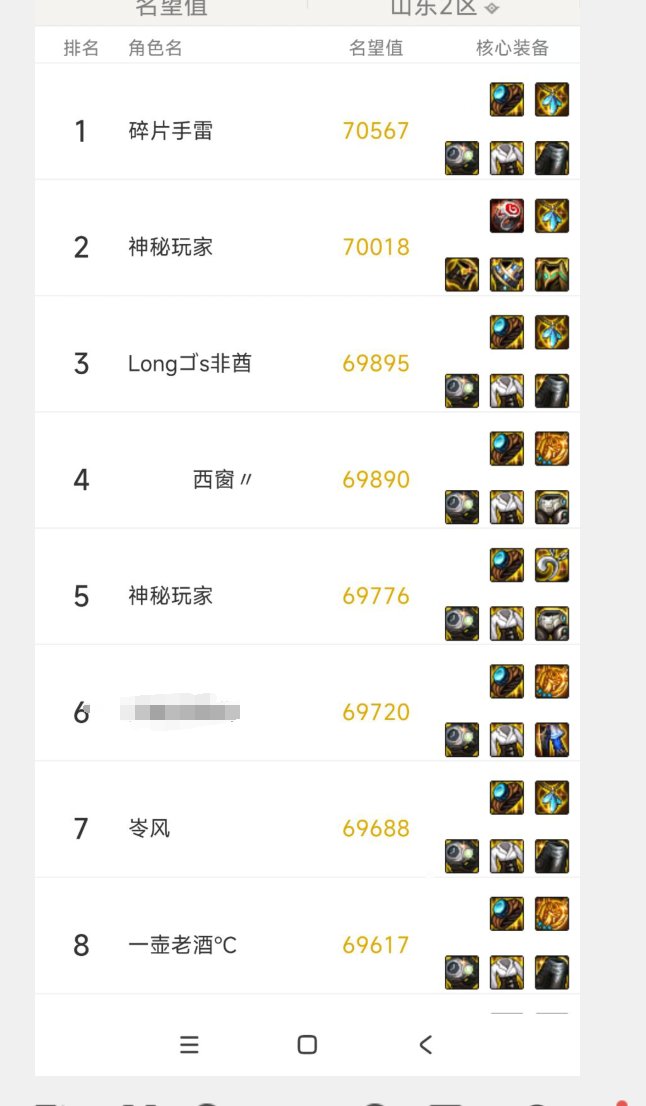
Task: Tap the system back button
Action: coord(425,1045)
